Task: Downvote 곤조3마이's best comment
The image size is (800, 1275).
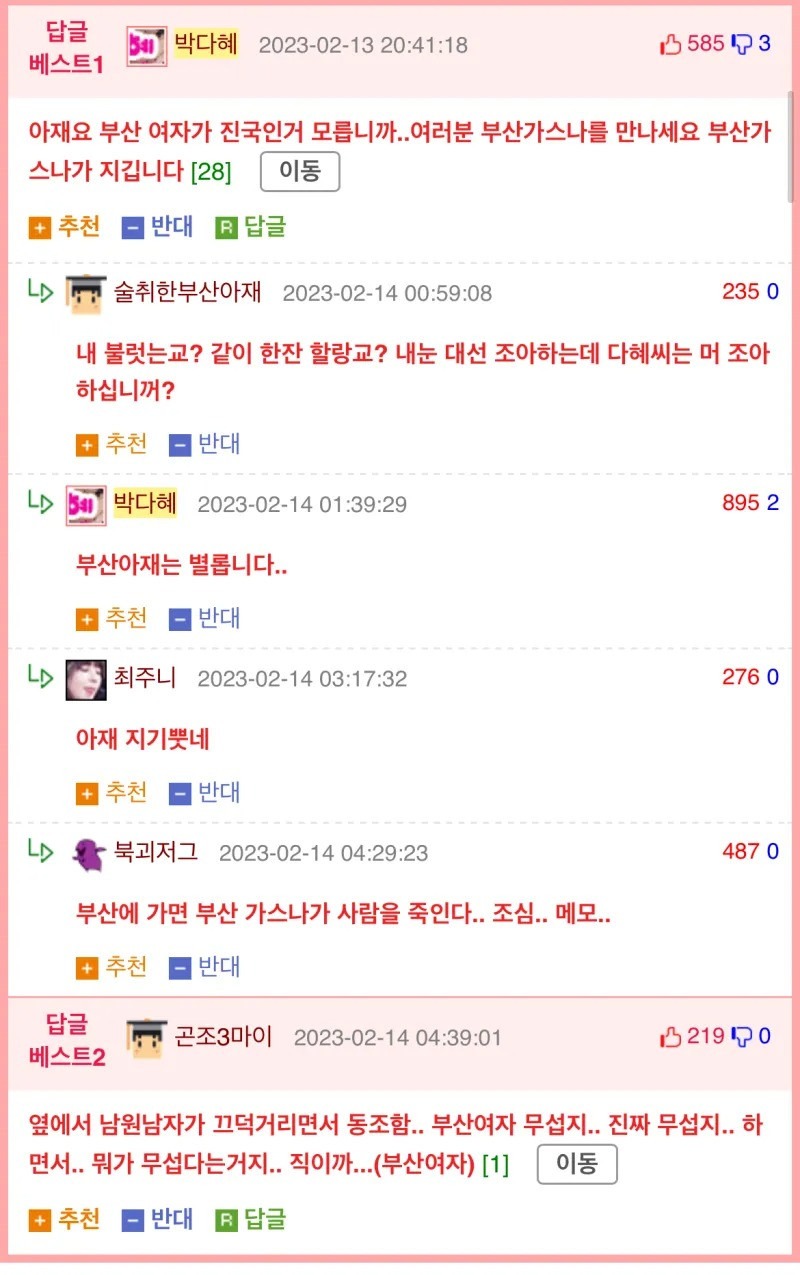Action: [158, 1219]
